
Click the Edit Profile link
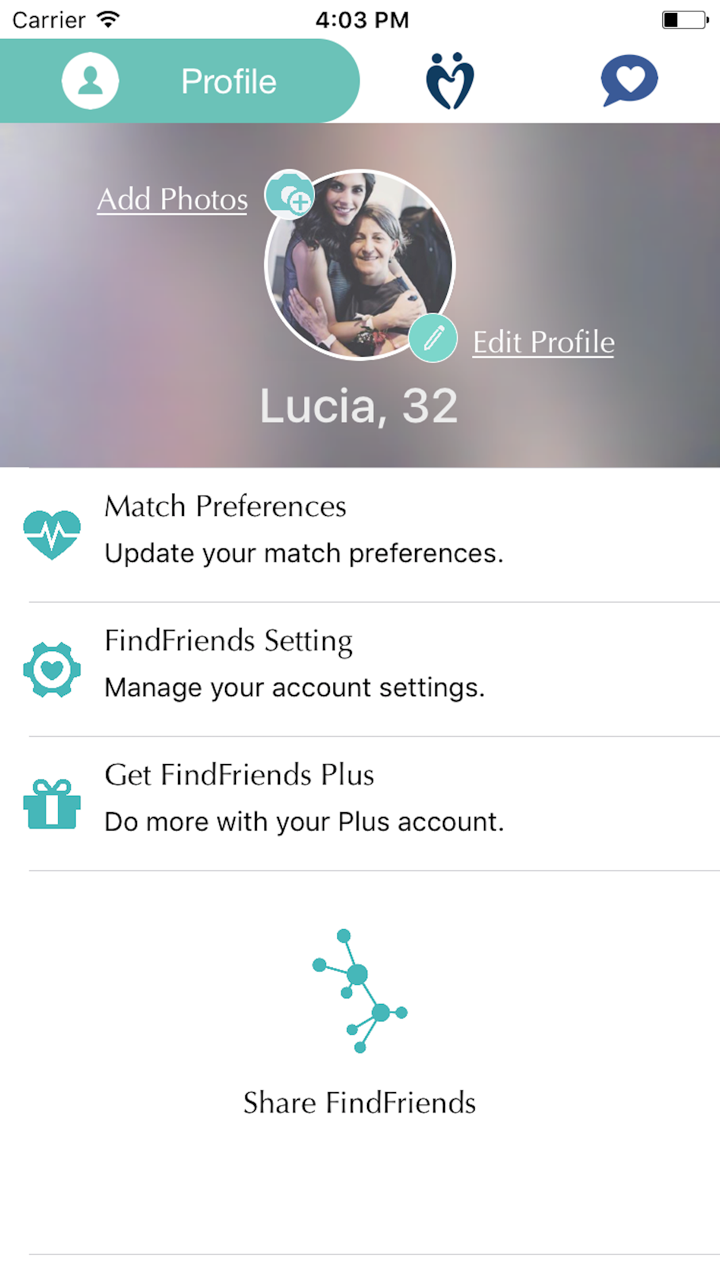pyautogui.click(x=543, y=342)
